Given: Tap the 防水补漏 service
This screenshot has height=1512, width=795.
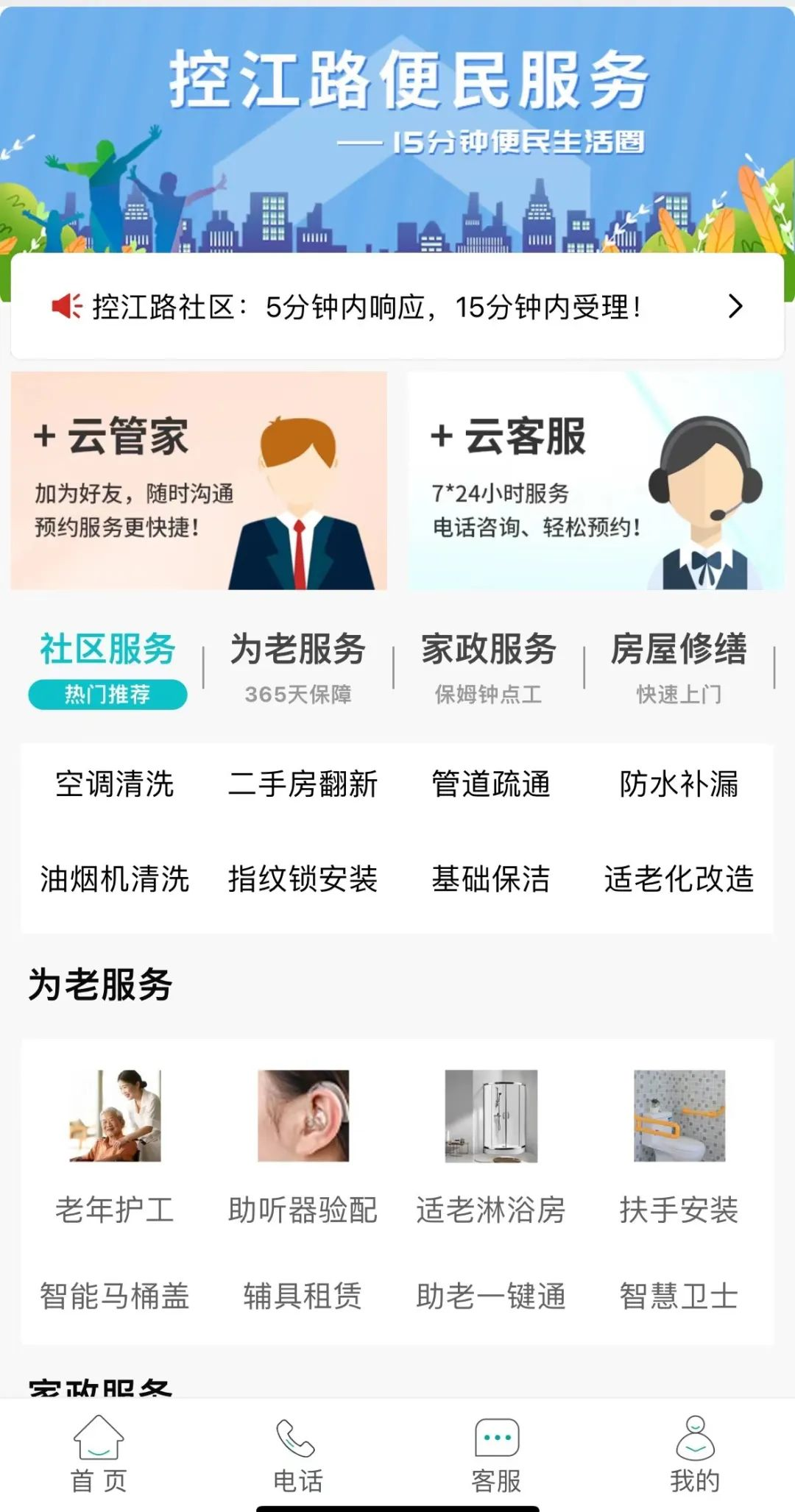Looking at the screenshot, I should click(x=679, y=784).
